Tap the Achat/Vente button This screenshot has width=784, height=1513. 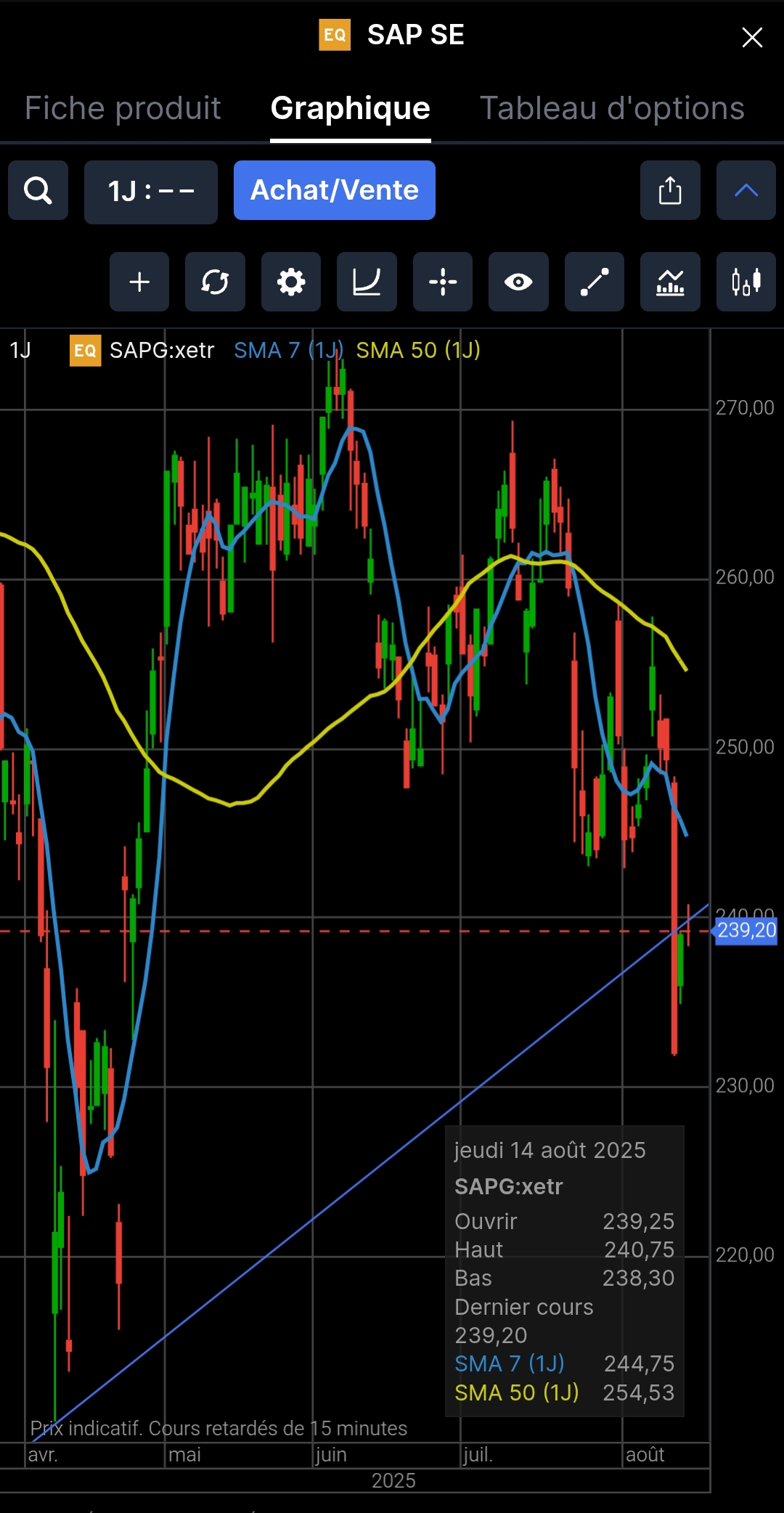335,190
